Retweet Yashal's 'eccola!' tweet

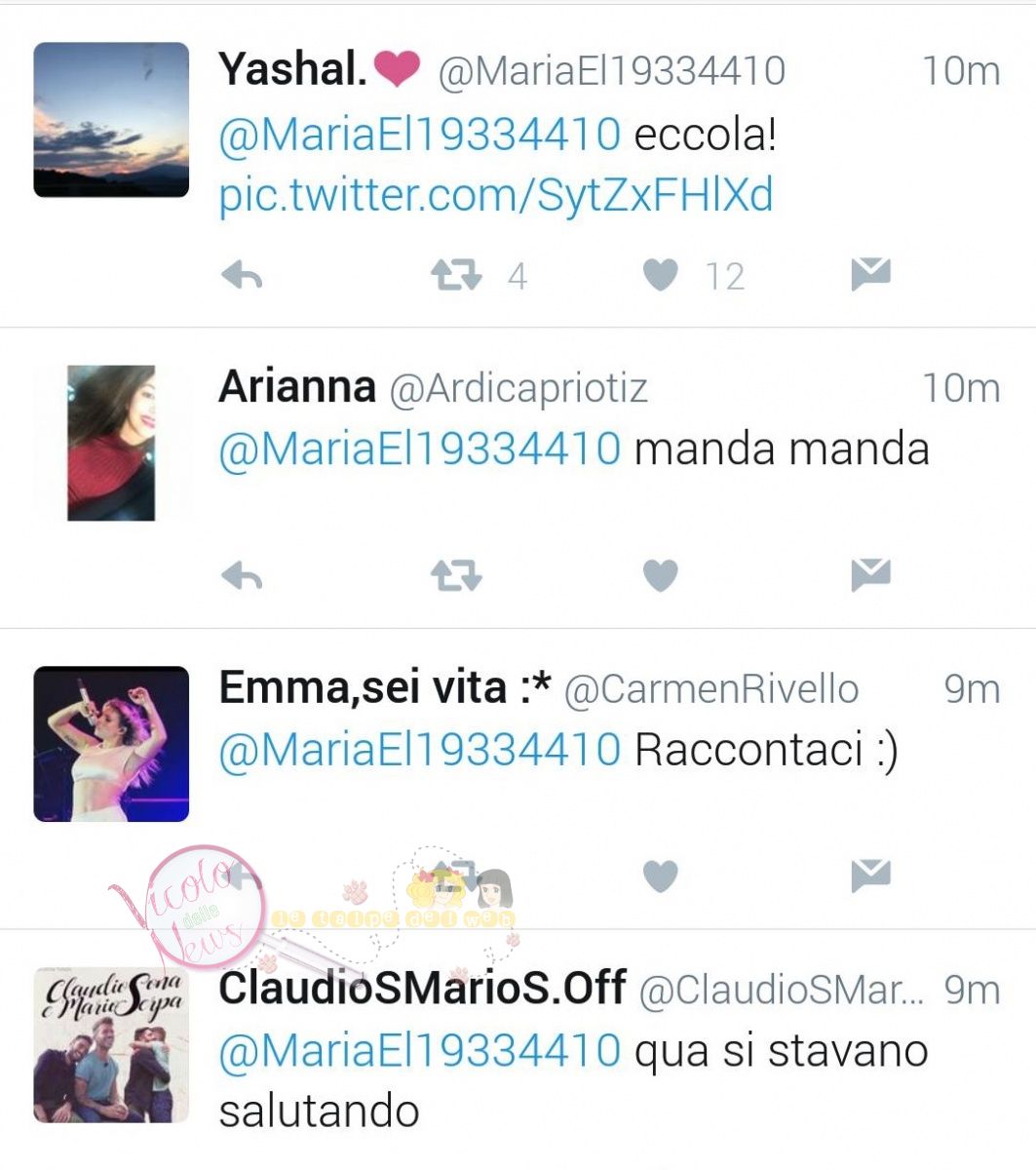[x=456, y=276]
